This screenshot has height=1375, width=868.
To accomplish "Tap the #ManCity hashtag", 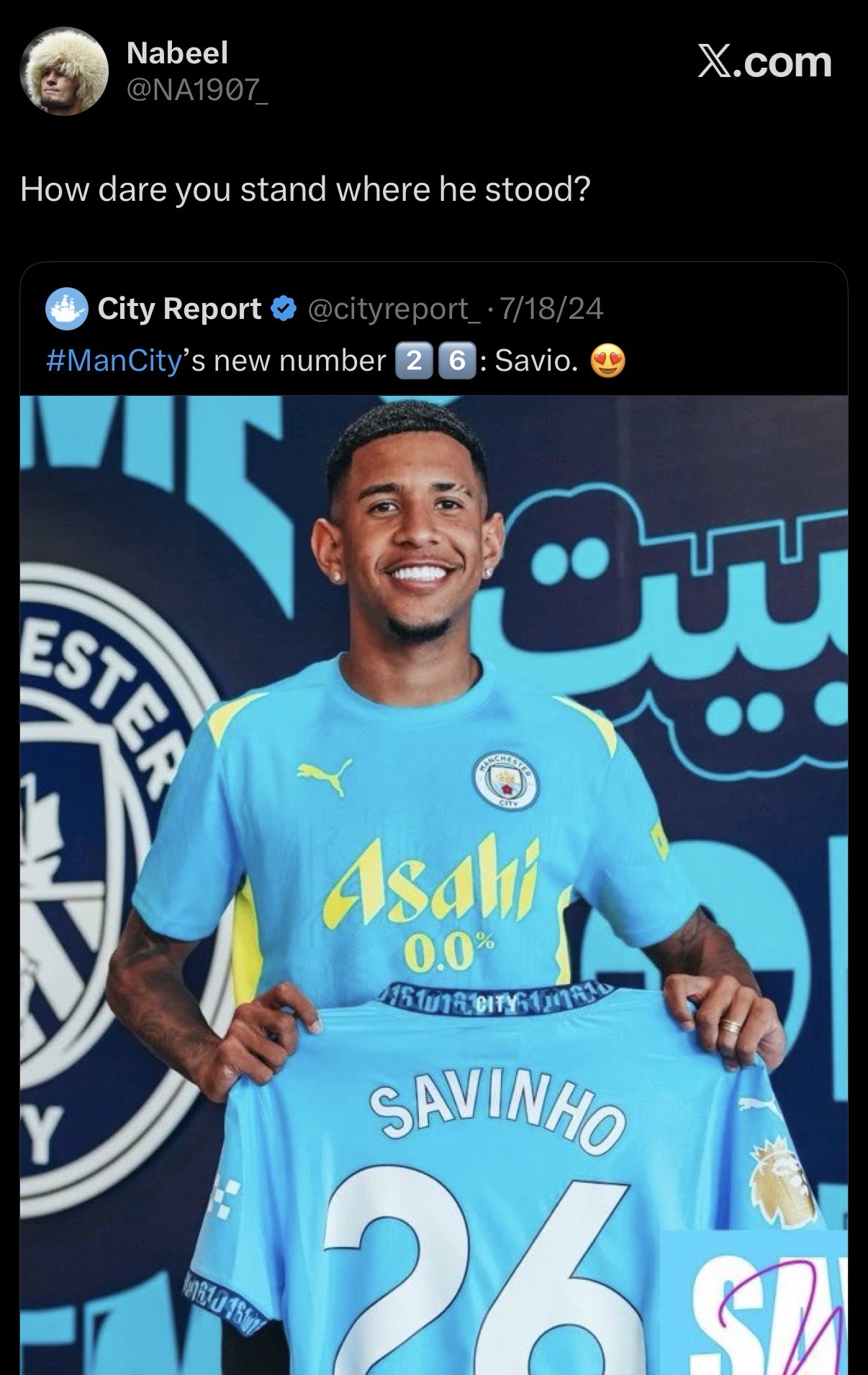I will click(112, 360).
